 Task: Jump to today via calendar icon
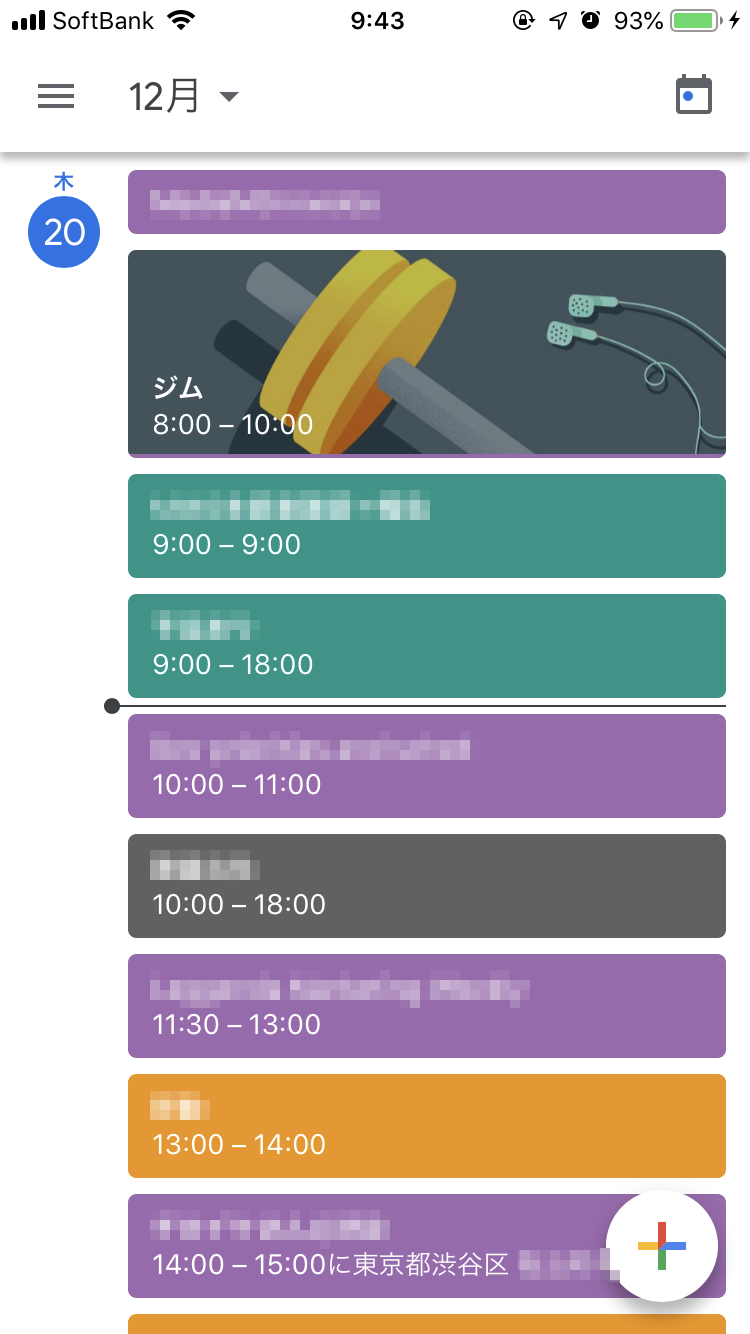693,96
